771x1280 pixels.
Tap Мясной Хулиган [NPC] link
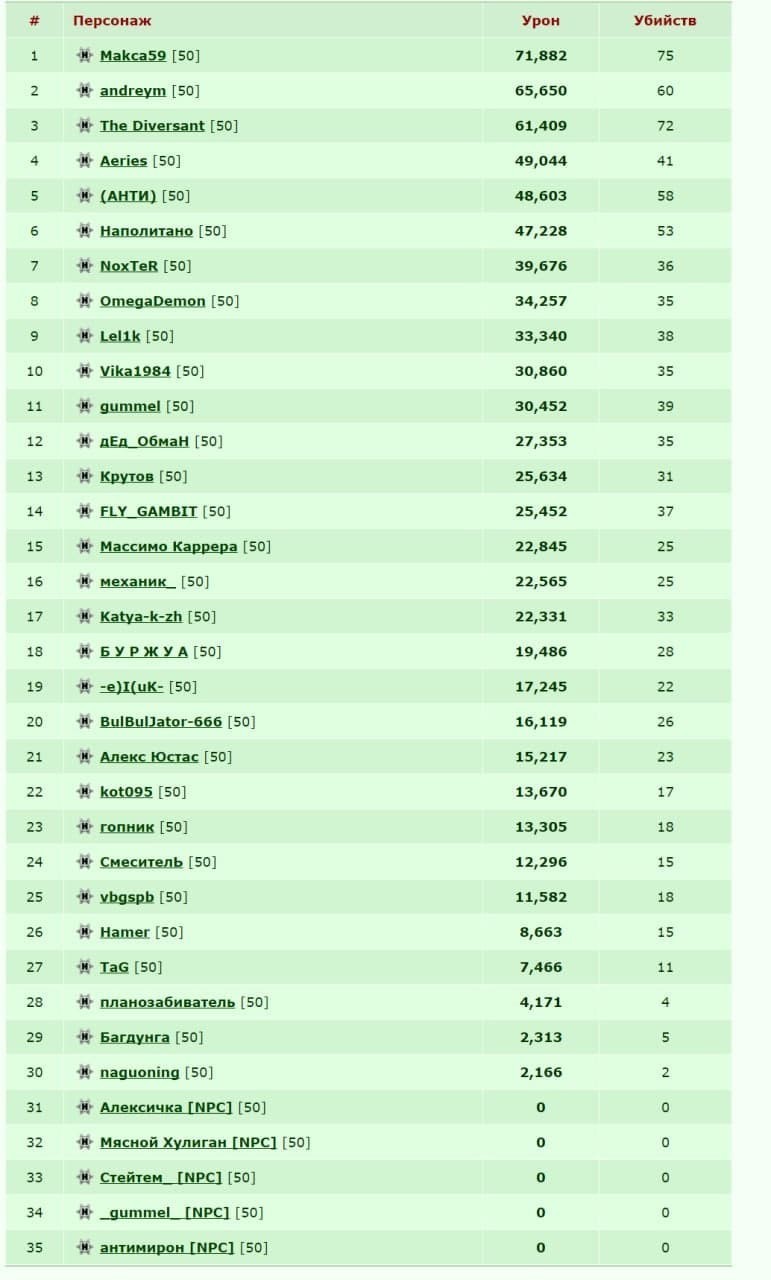[x=188, y=1142]
